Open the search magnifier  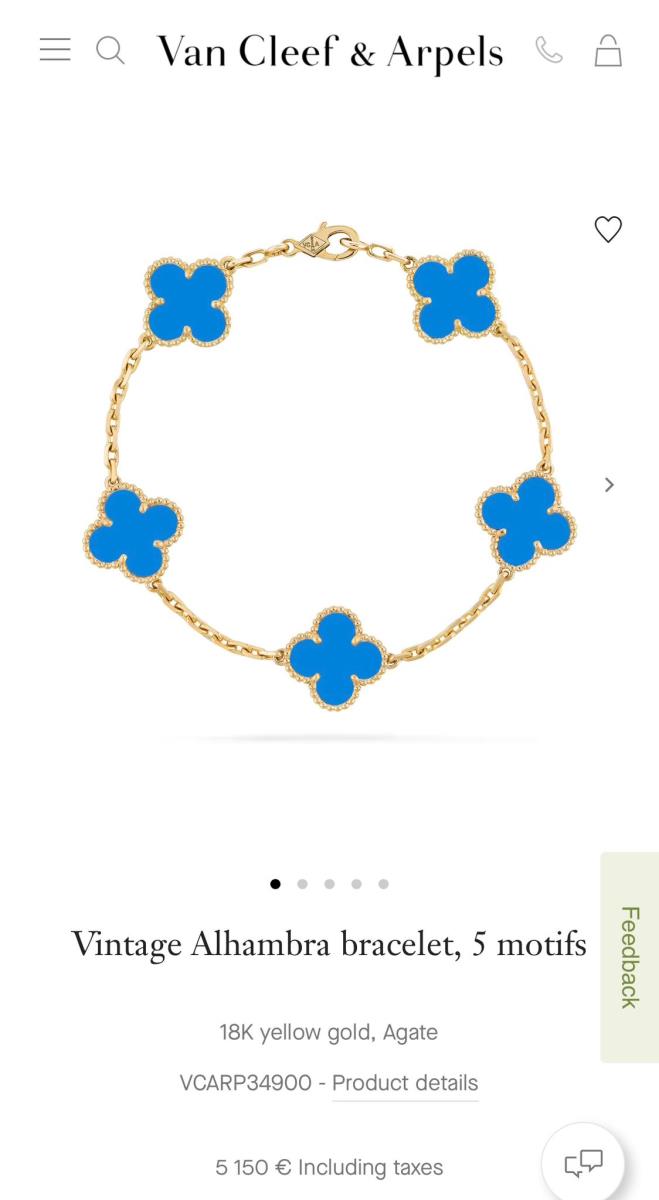[110, 50]
